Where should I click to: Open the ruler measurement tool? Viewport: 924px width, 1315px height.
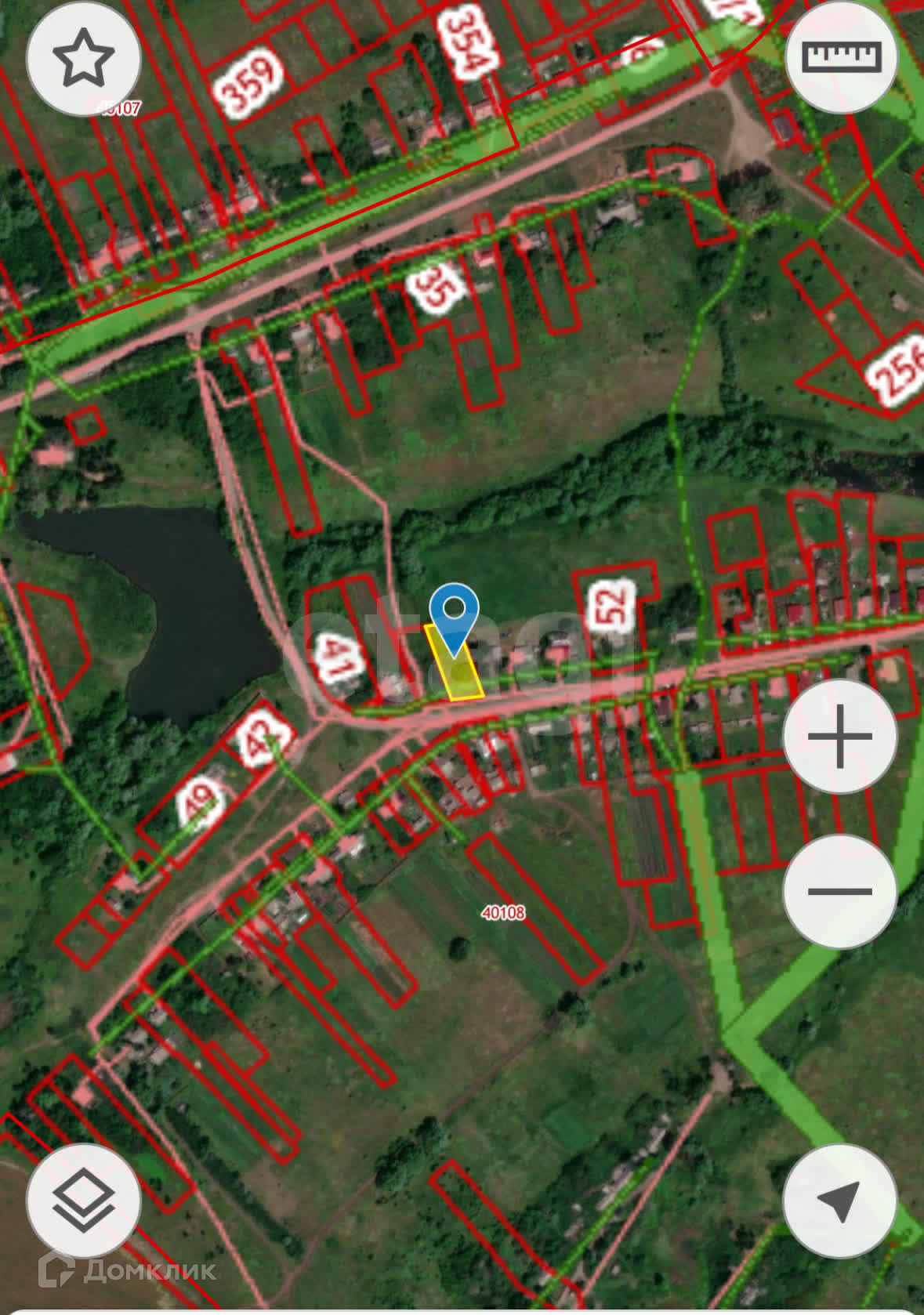(x=841, y=57)
